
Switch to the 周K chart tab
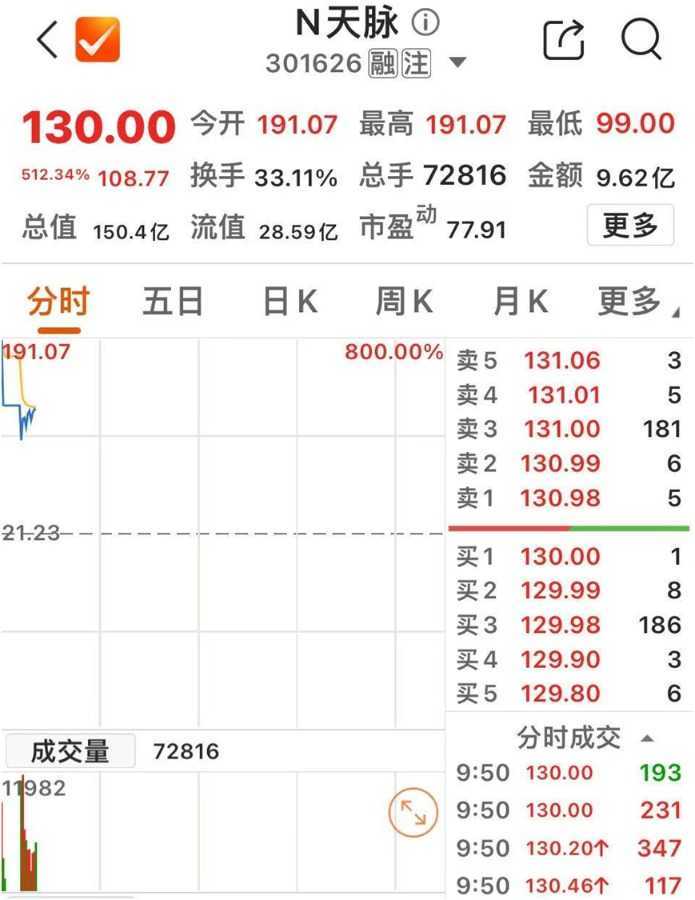[404, 300]
